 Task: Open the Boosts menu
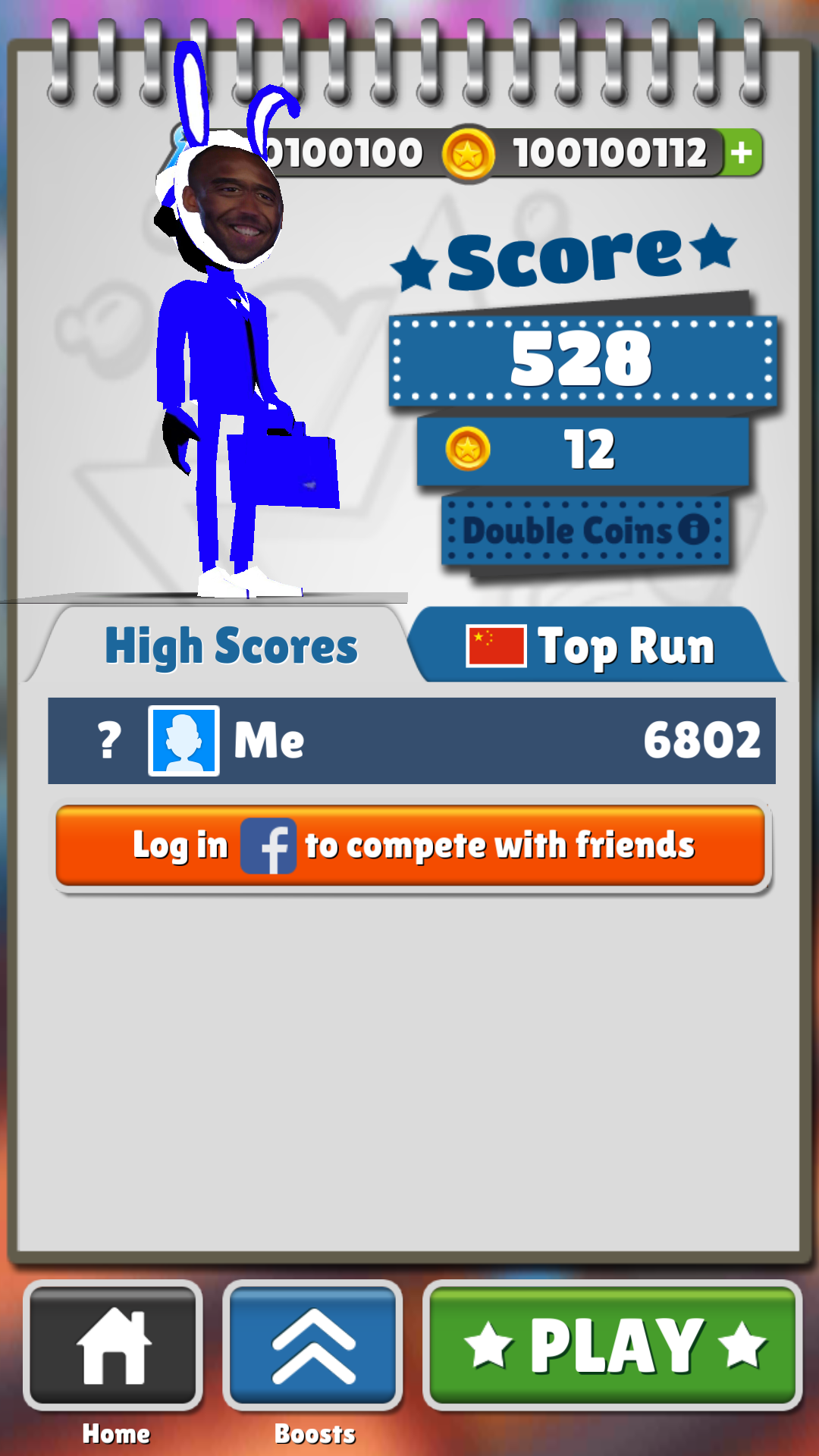tap(312, 1346)
